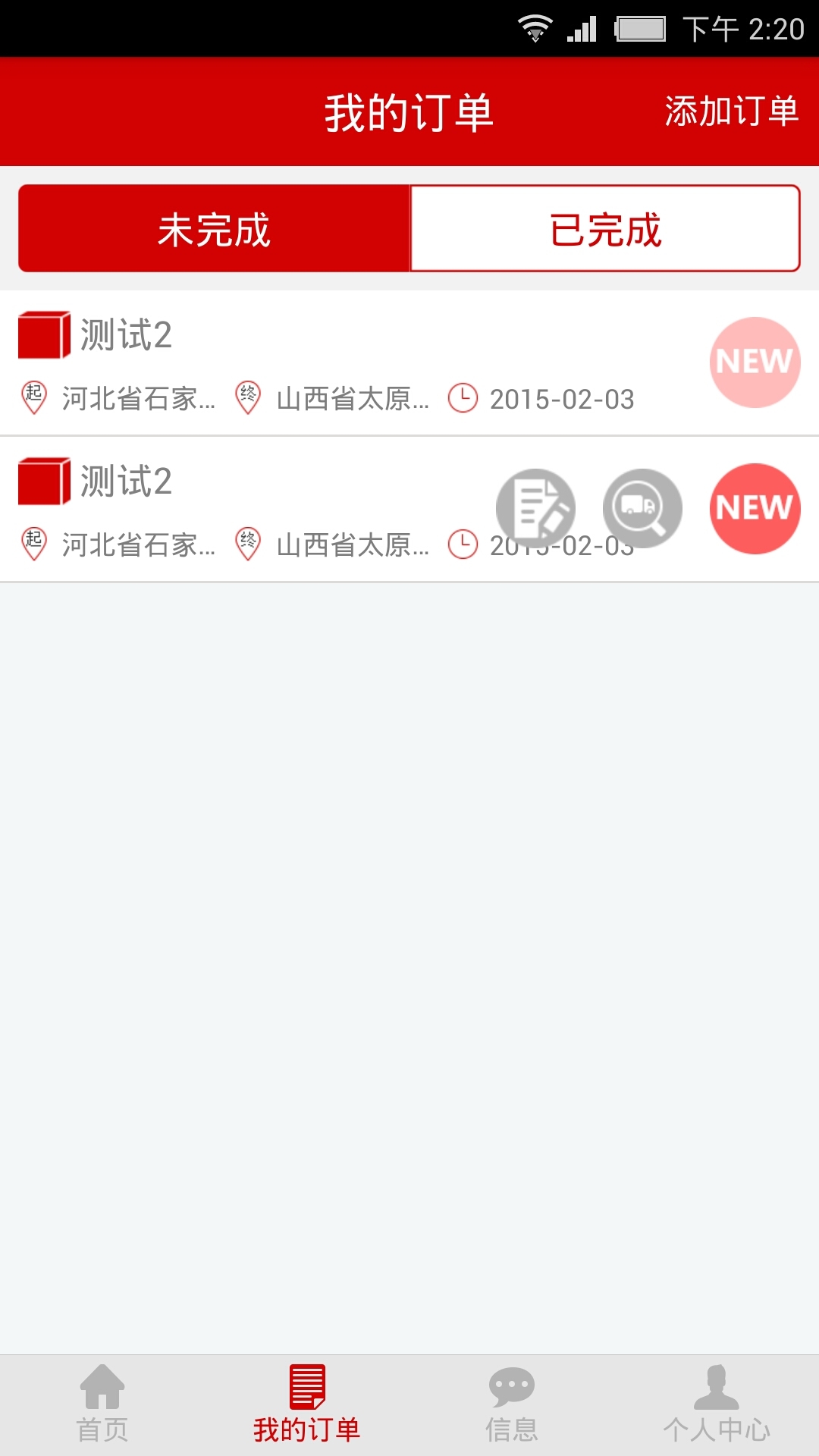The image size is (819, 1456).
Task: Open the 信息 messages tab
Action: 512,1404
